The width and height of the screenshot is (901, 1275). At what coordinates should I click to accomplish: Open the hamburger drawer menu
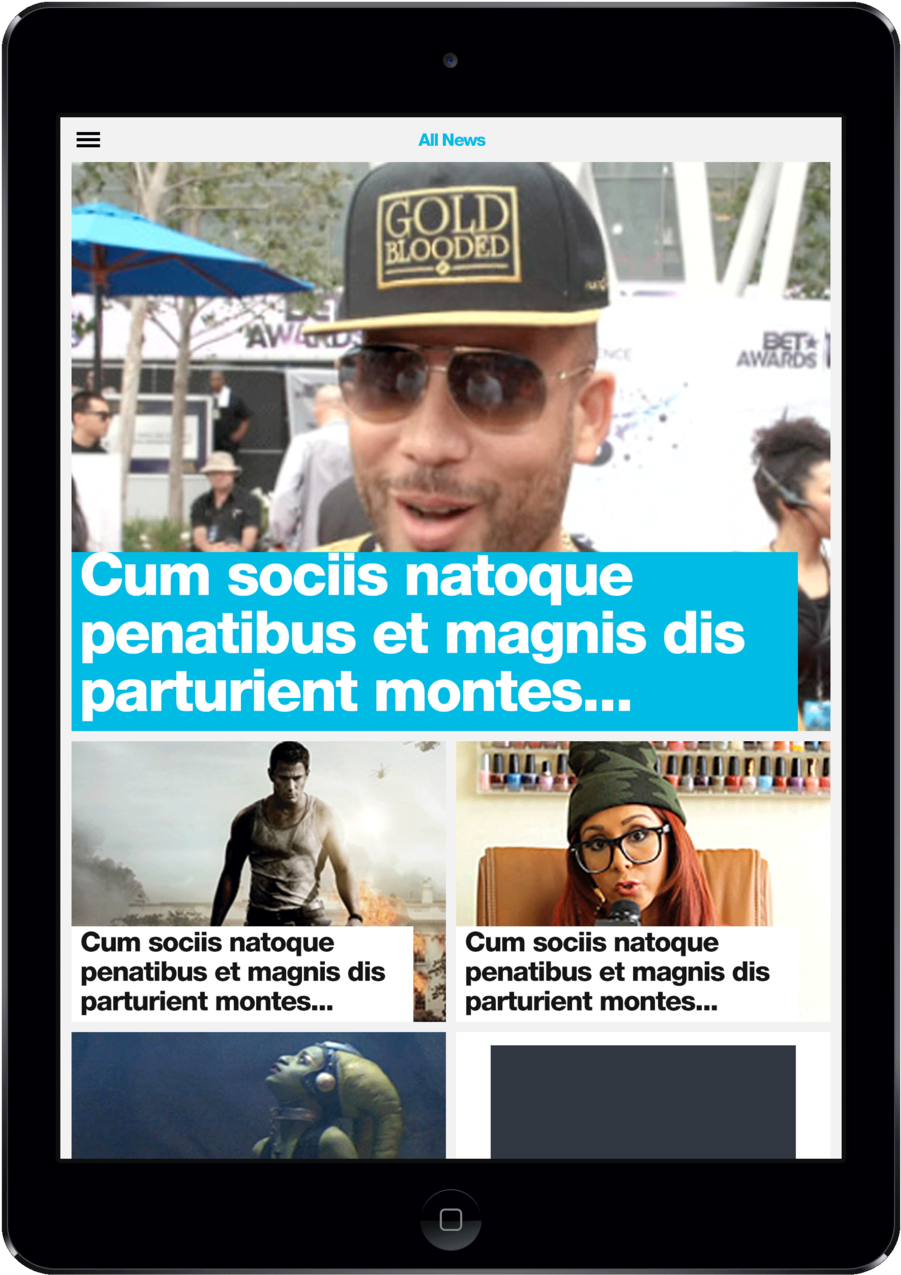[x=88, y=140]
